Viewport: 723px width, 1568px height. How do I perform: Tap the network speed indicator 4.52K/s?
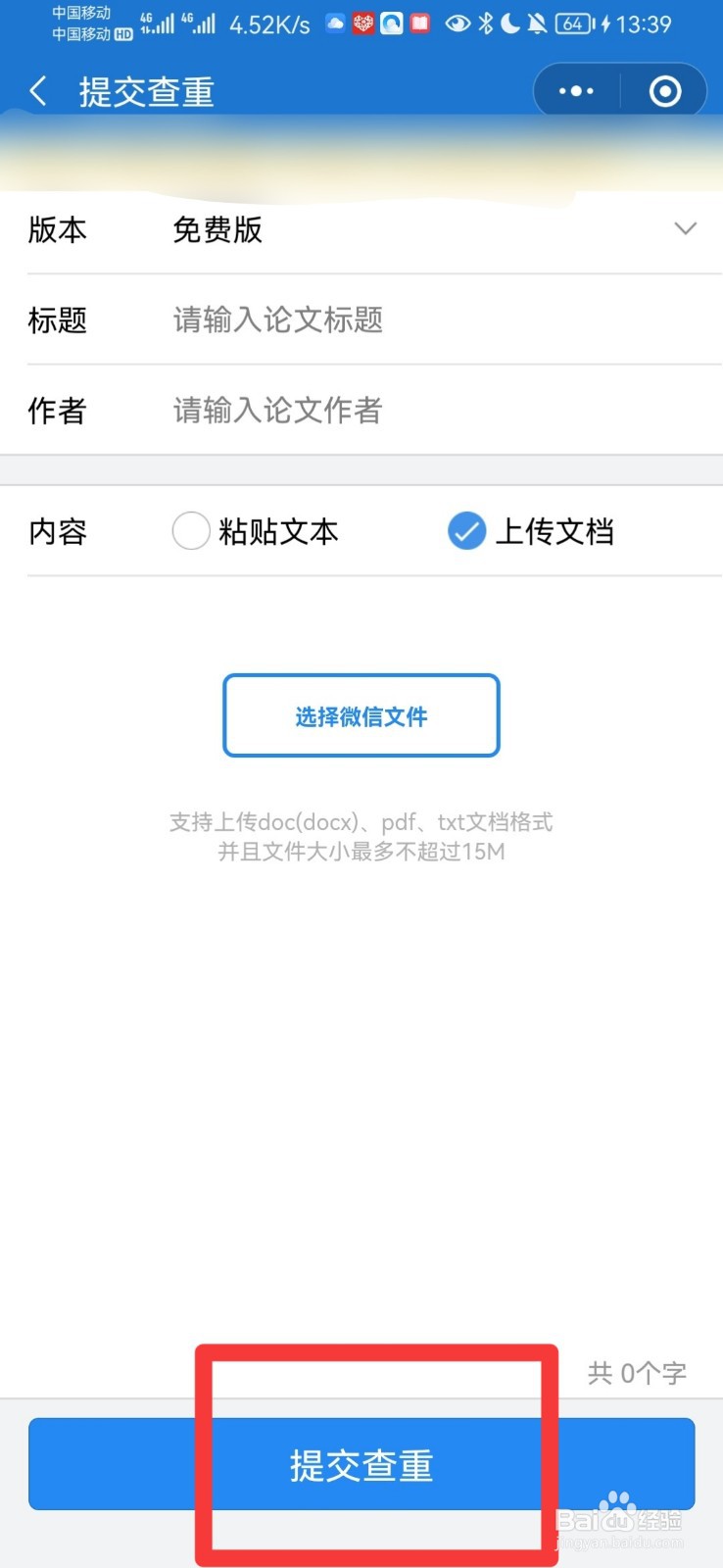click(x=267, y=24)
